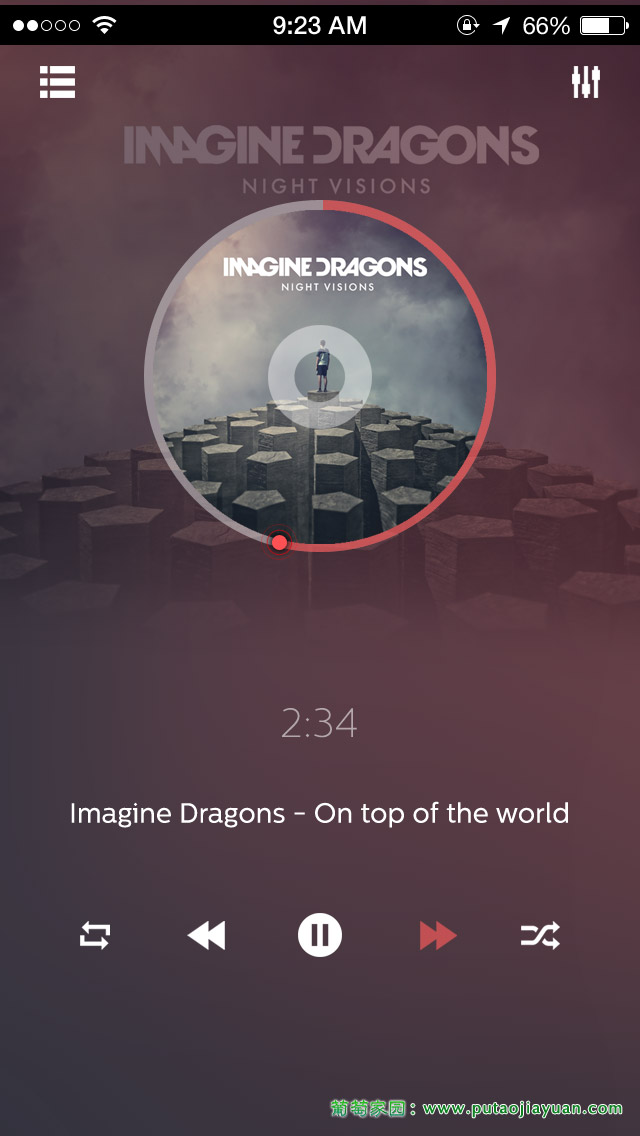Toggle the repeat mode

95,935
